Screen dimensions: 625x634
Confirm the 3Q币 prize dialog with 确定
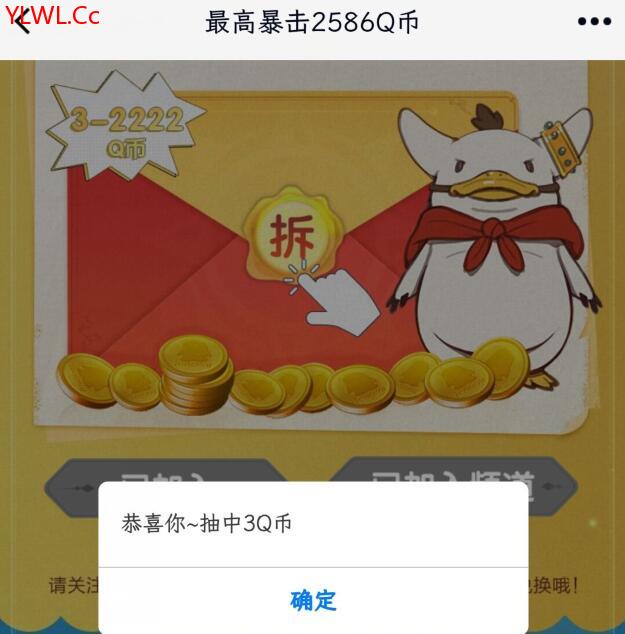pos(313,600)
